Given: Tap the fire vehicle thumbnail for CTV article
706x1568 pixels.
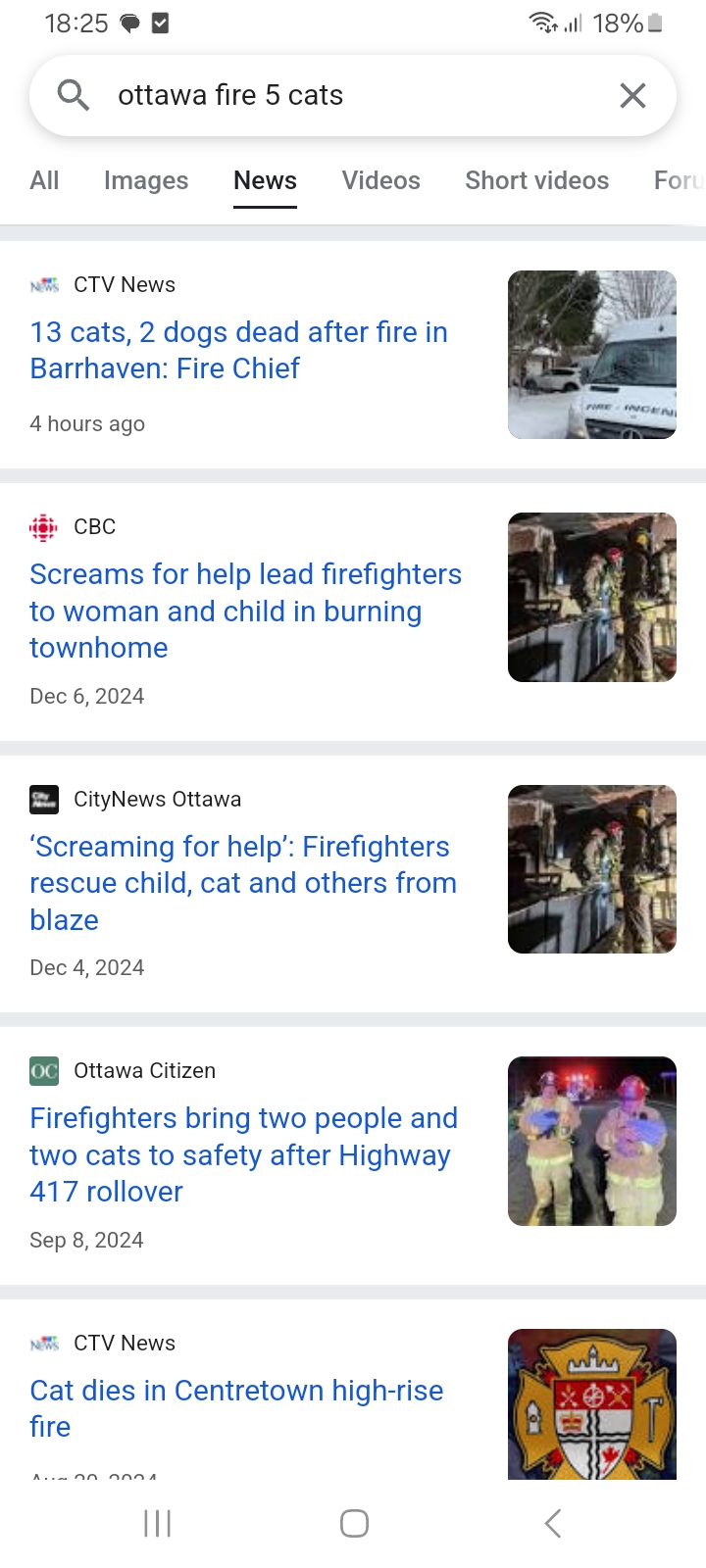Looking at the screenshot, I should (x=592, y=355).
